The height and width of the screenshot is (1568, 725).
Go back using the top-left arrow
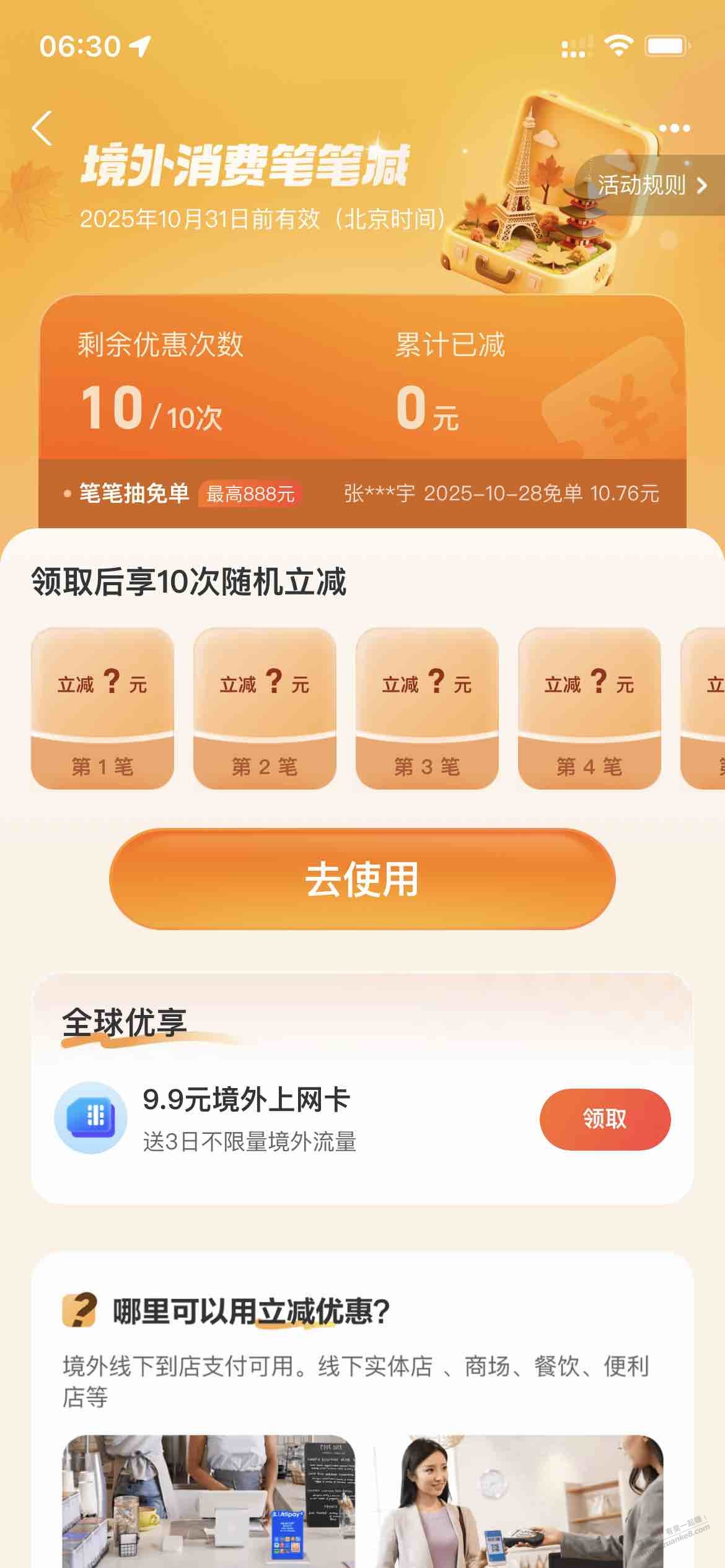[x=42, y=129]
